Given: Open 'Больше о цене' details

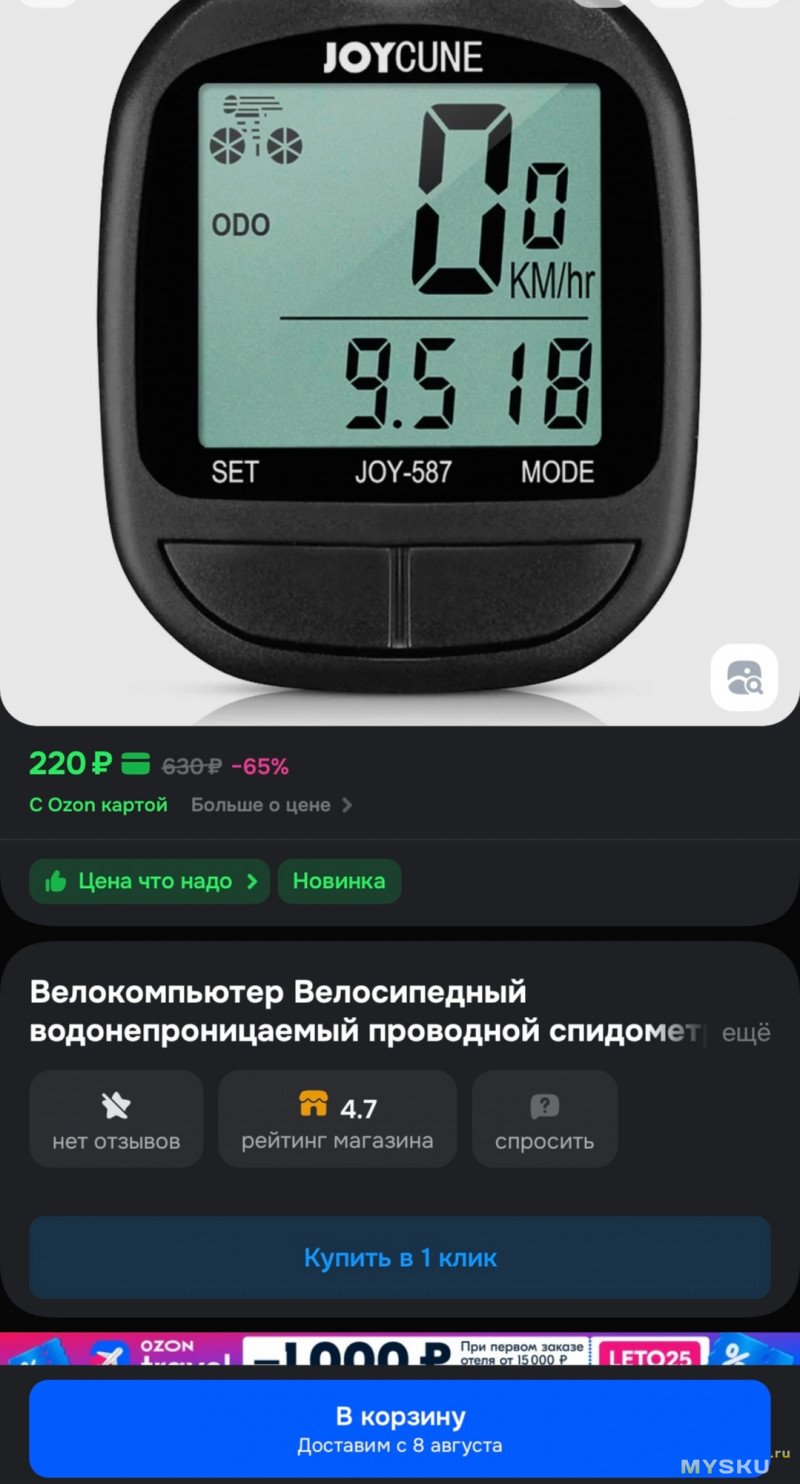Looking at the screenshot, I should click(271, 805).
